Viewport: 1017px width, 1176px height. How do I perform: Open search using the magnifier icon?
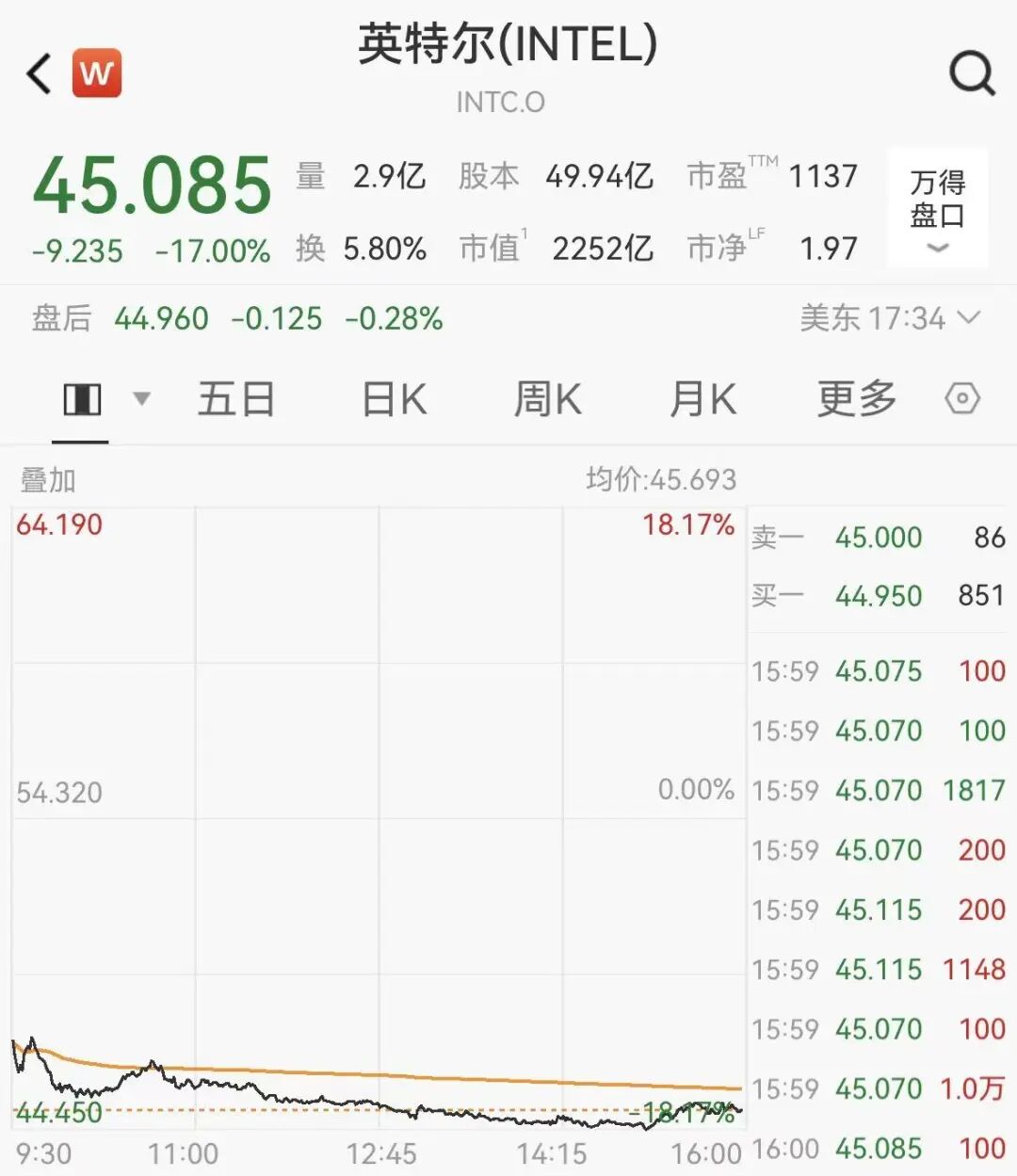(969, 71)
